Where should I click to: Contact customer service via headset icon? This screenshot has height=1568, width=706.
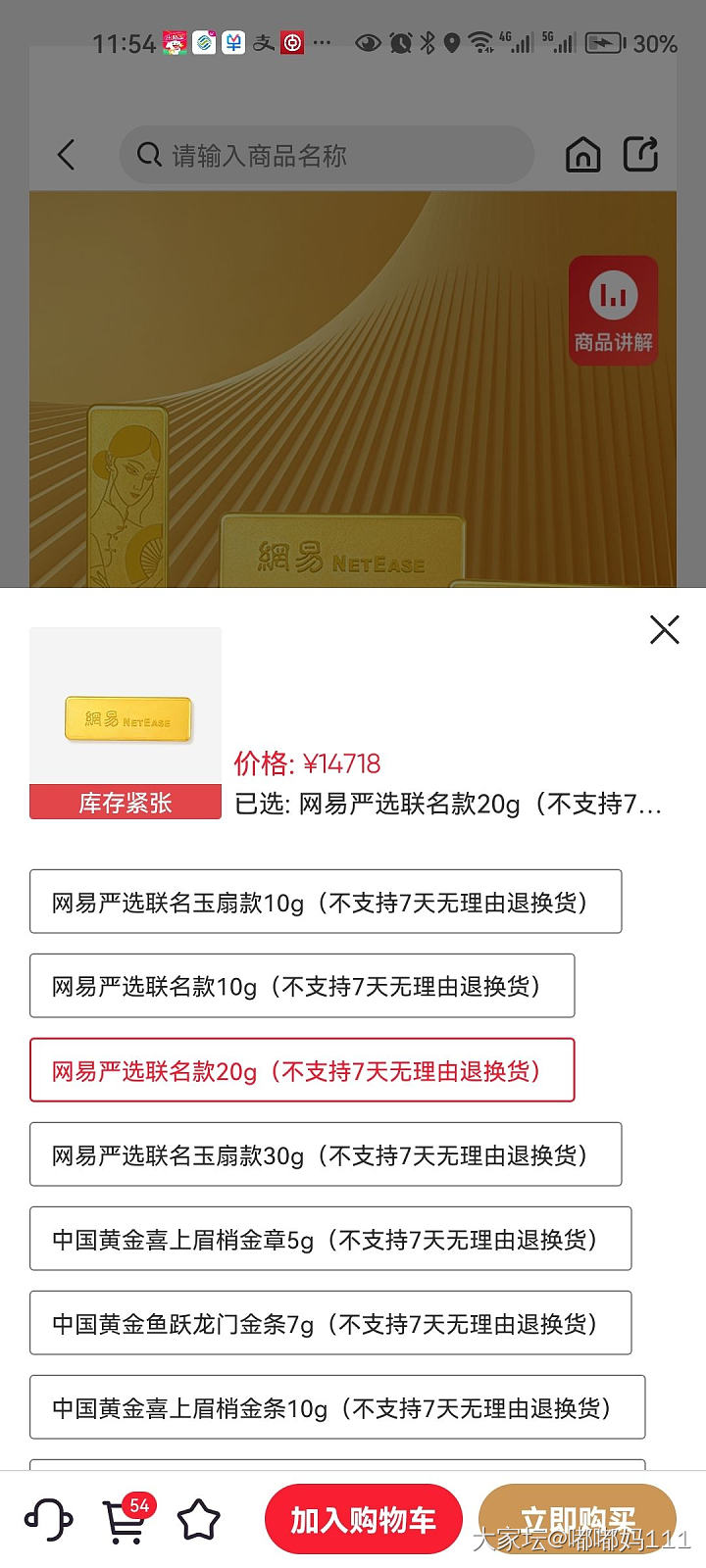(48, 1520)
